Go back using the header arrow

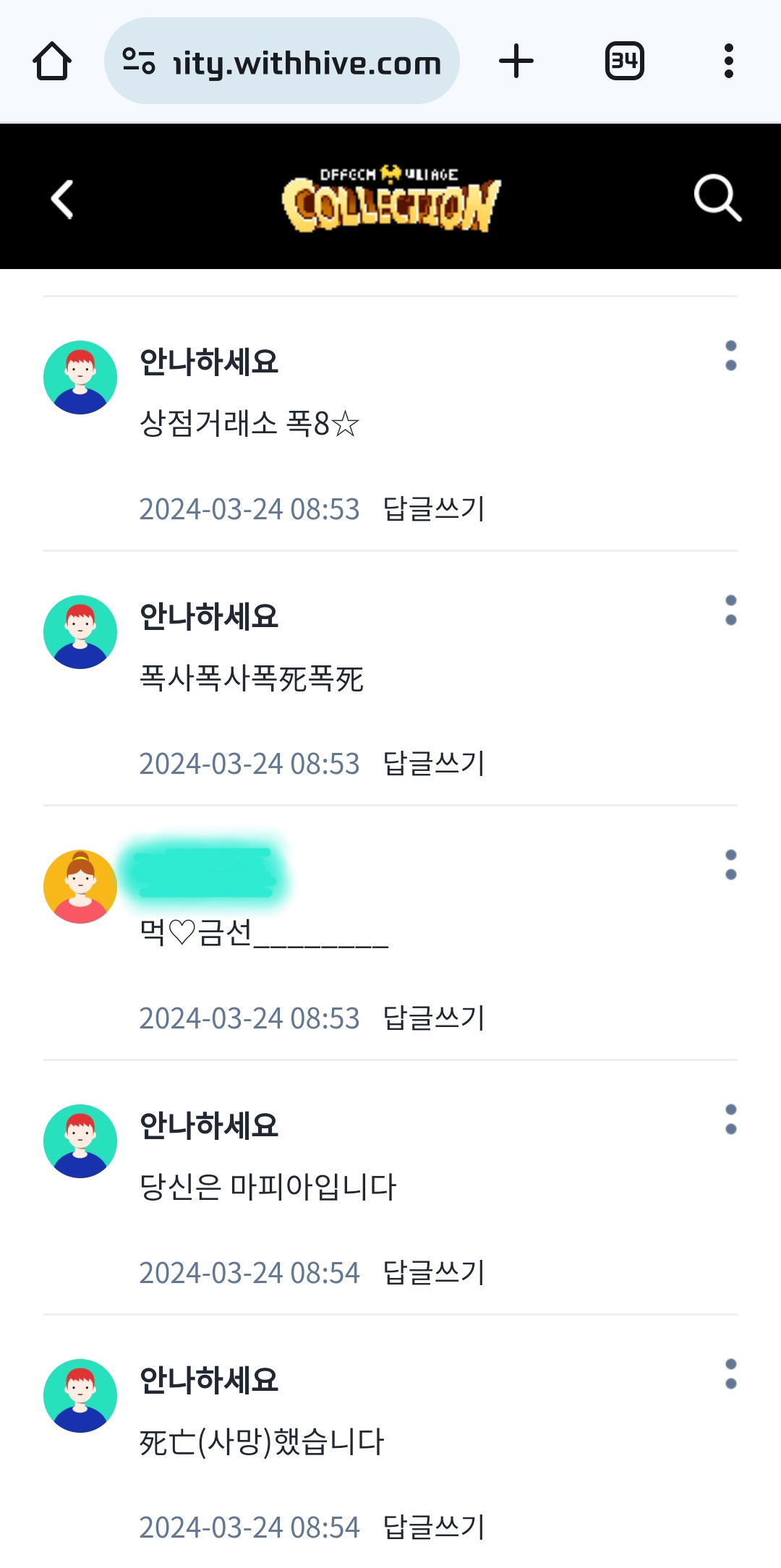62,199
